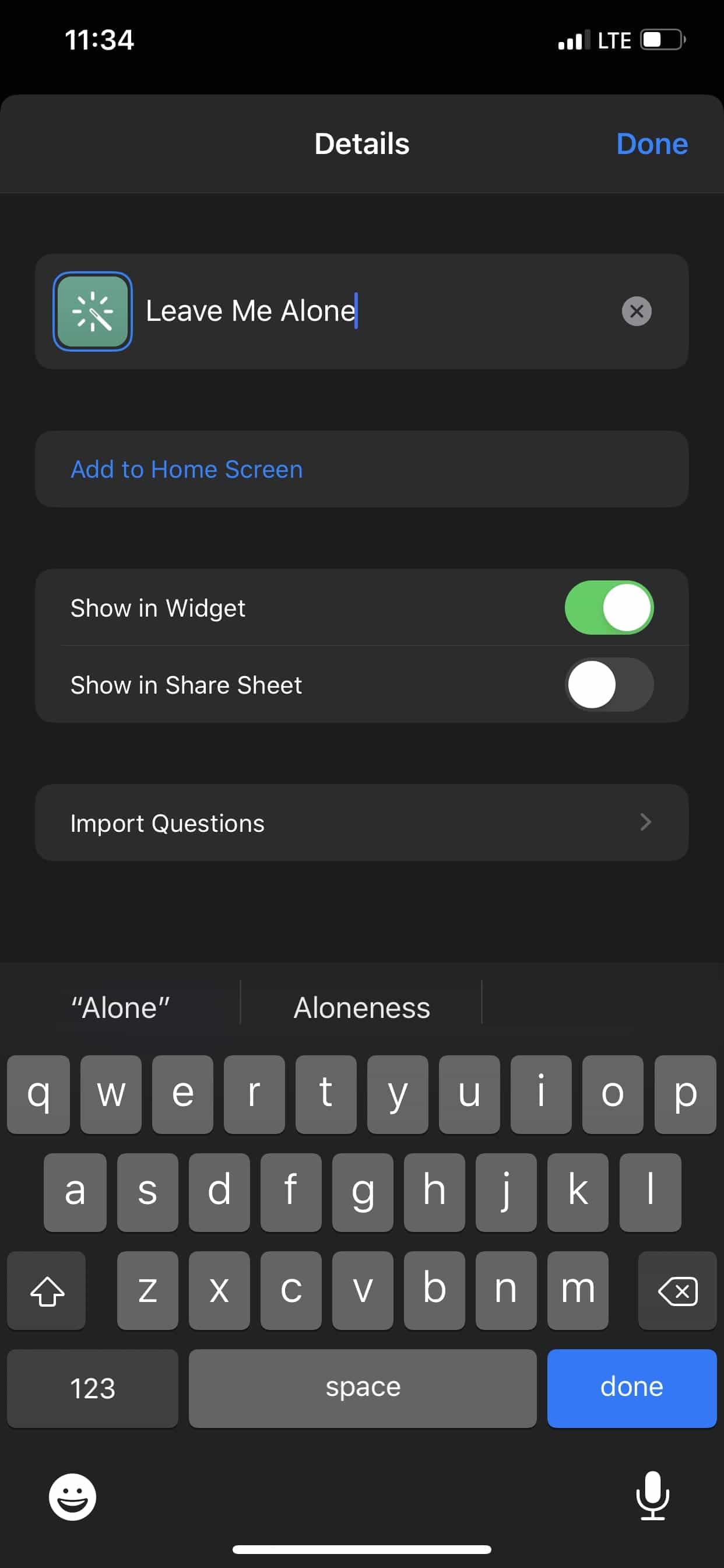The image size is (724, 1568).
Task: Clear the shortcut name text
Action: tap(637, 311)
